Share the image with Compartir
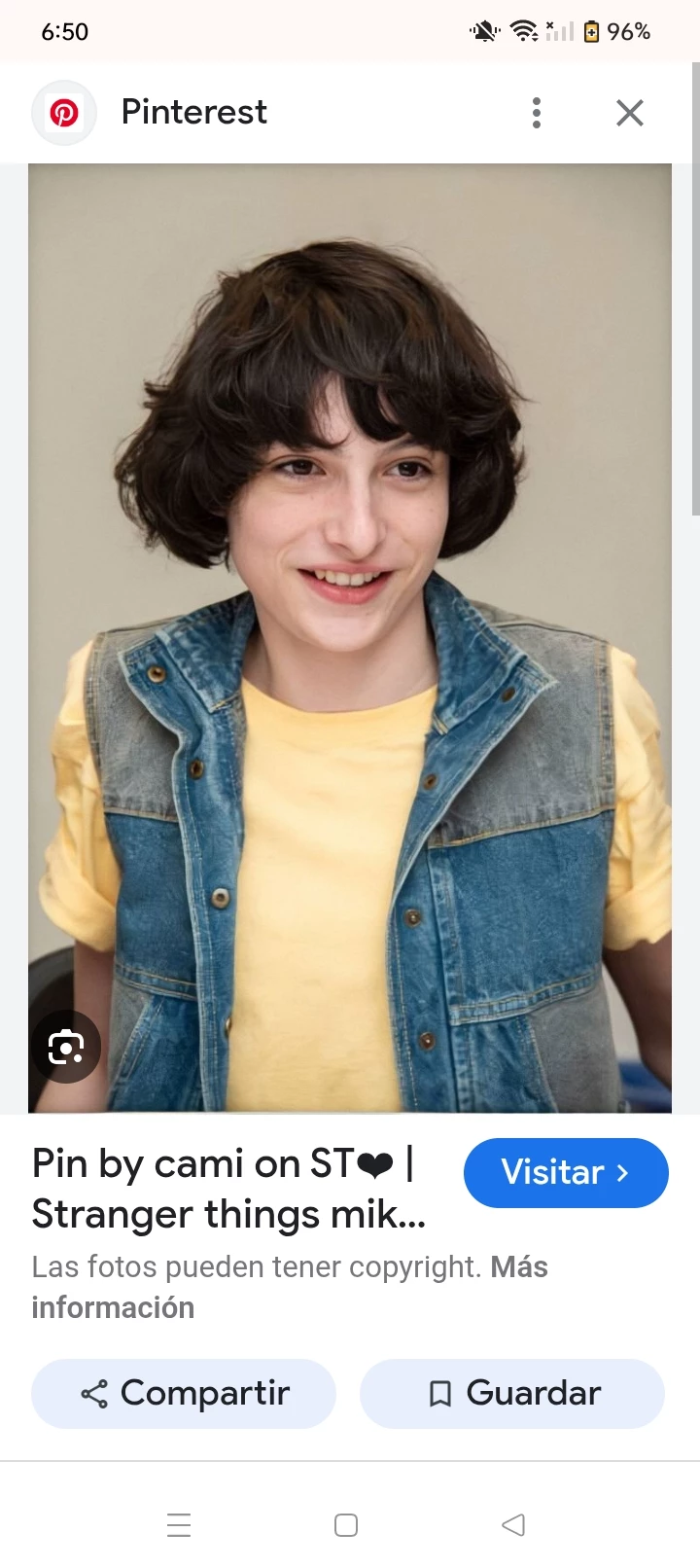This screenshot has width=700, height=1568. 184,1393
